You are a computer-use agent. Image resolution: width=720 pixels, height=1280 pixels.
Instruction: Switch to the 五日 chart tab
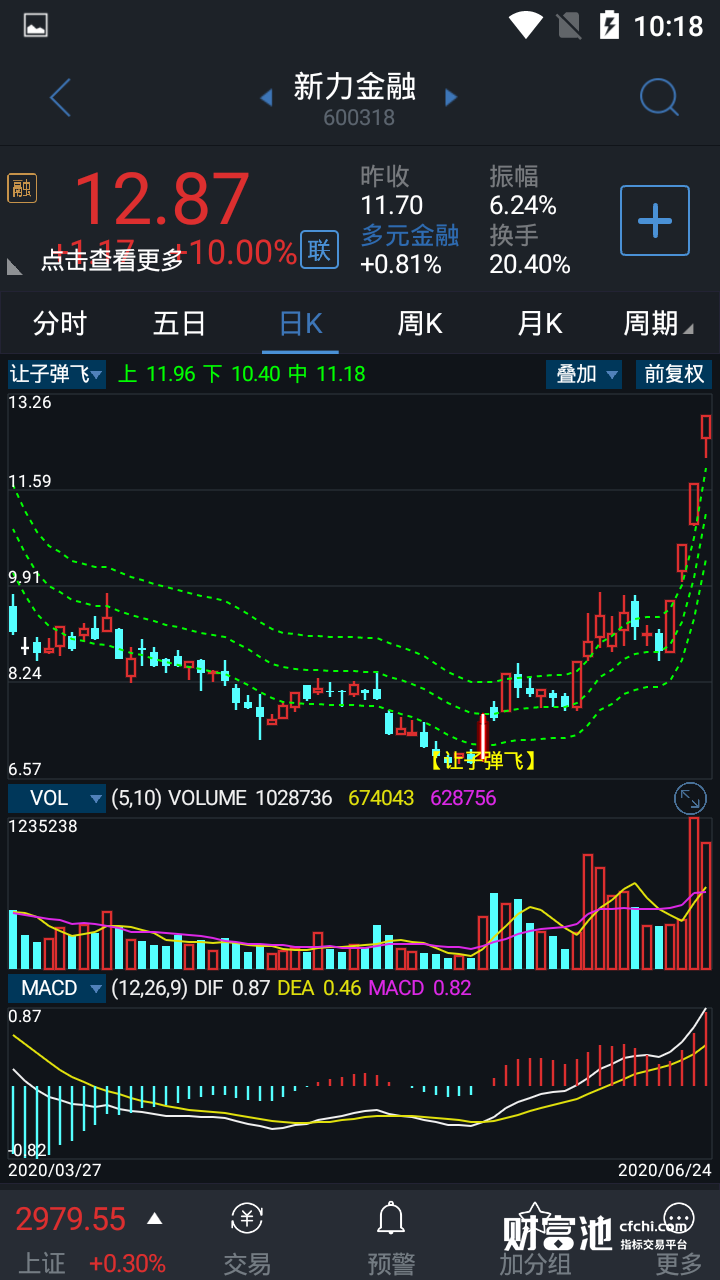coord(180,324)
